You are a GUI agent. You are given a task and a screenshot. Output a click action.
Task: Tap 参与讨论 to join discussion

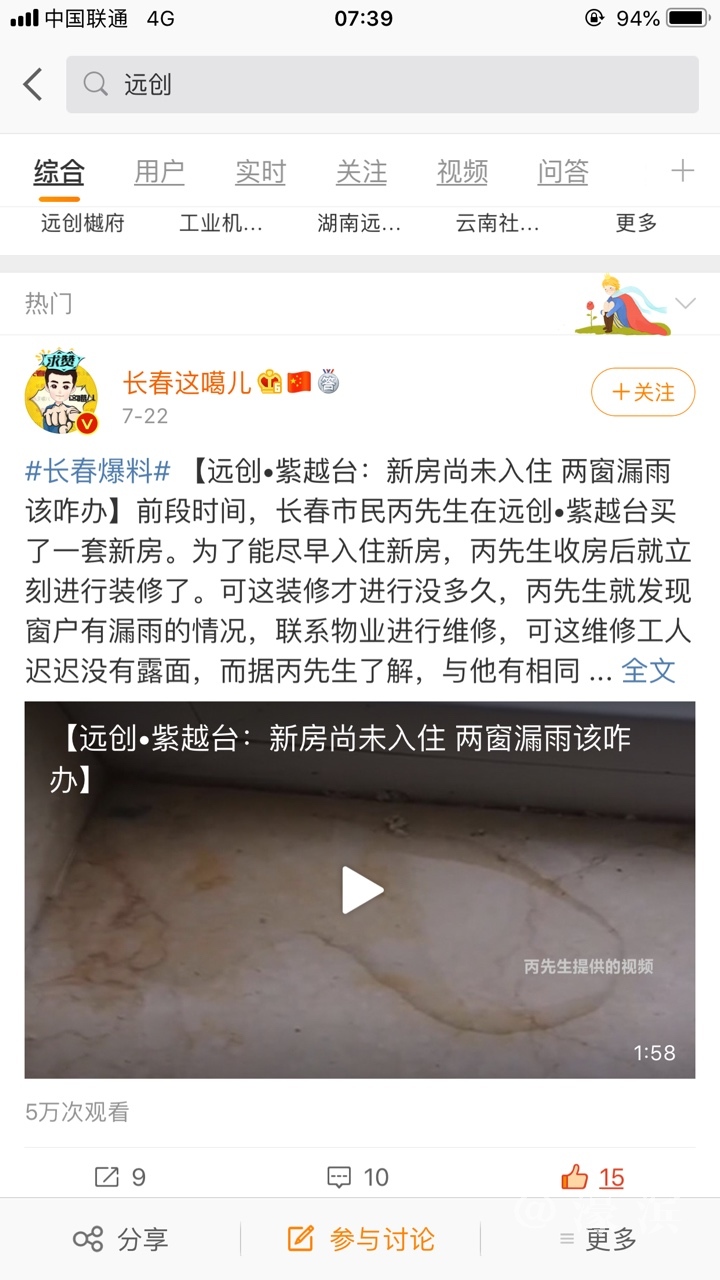pos(361,1240)
